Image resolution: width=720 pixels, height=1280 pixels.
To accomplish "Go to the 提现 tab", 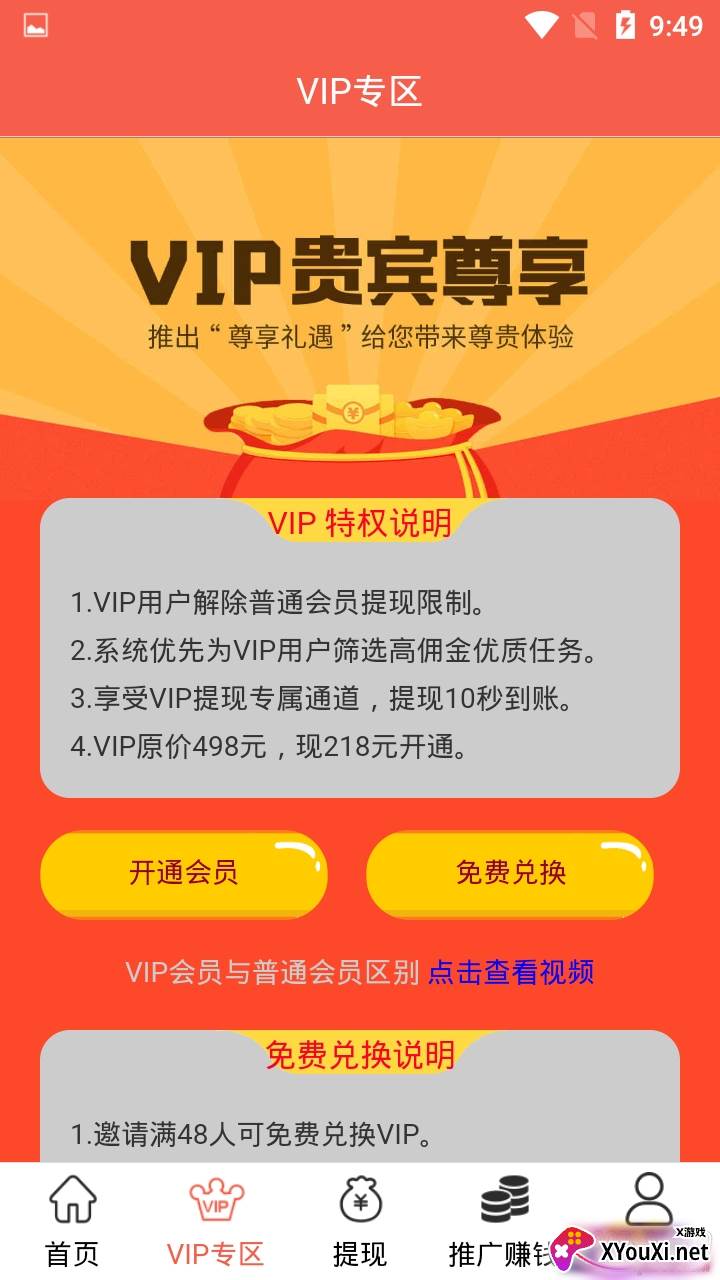I will [360, 1220].
